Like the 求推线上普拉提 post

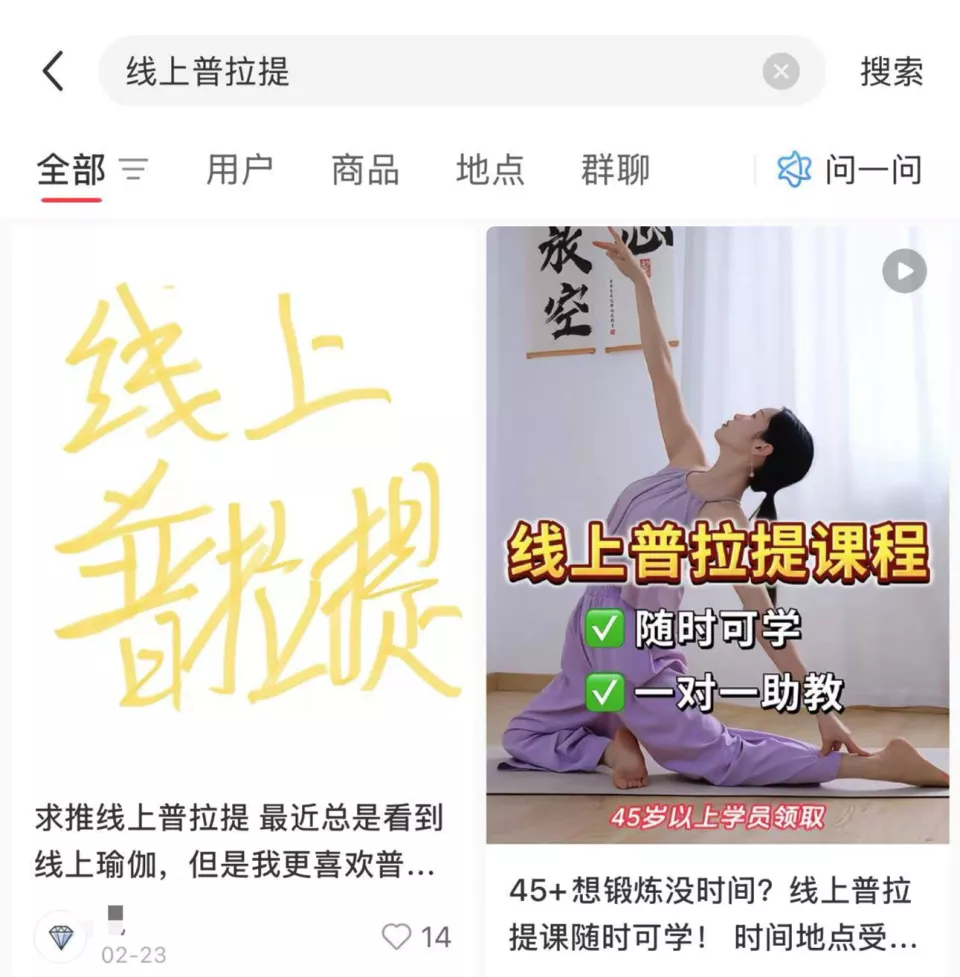pos(397,937)
